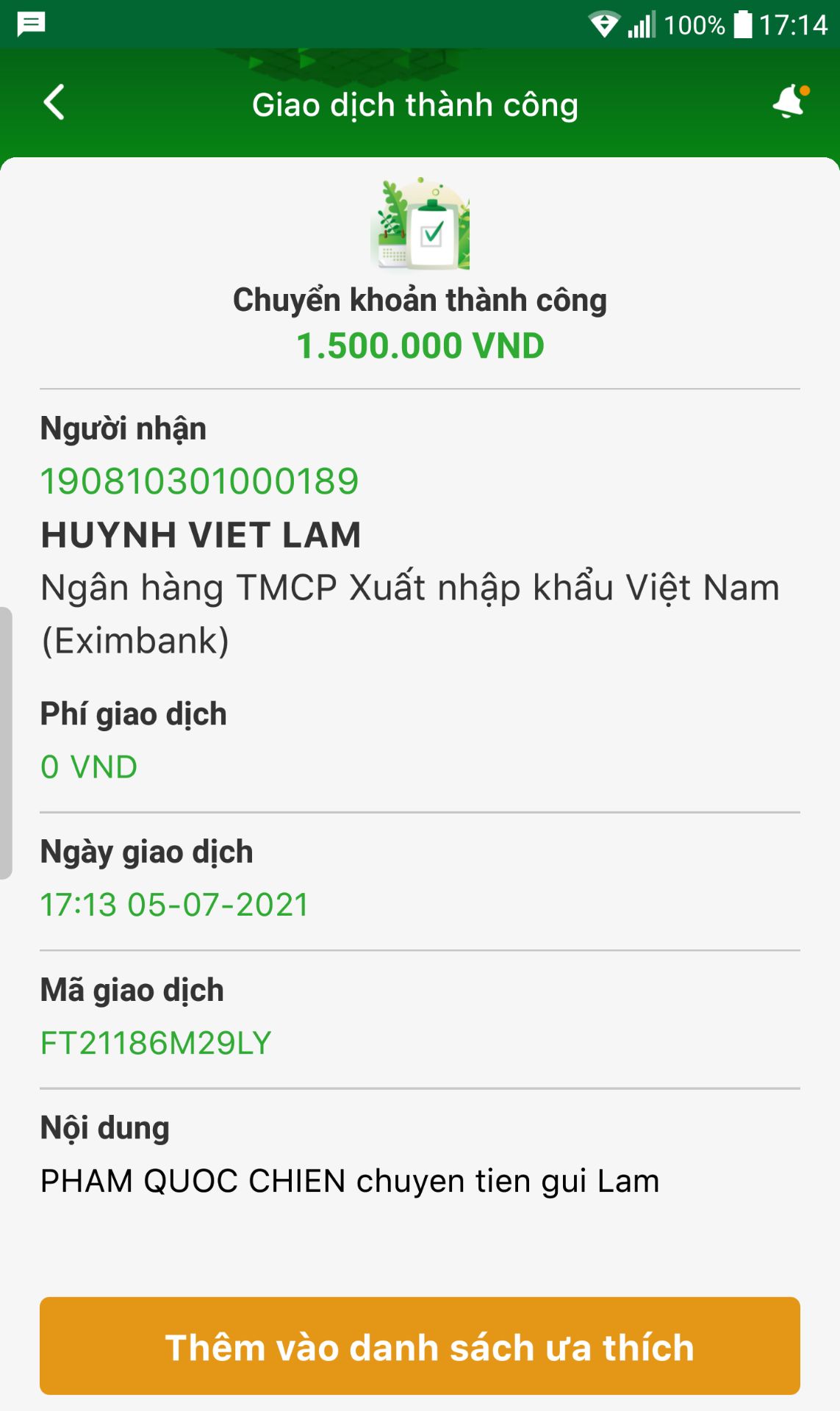Screen dimensions: 840x1411
Task: Tap the Phí giao dịch 0 VND value
Action: tap(88, 766)
